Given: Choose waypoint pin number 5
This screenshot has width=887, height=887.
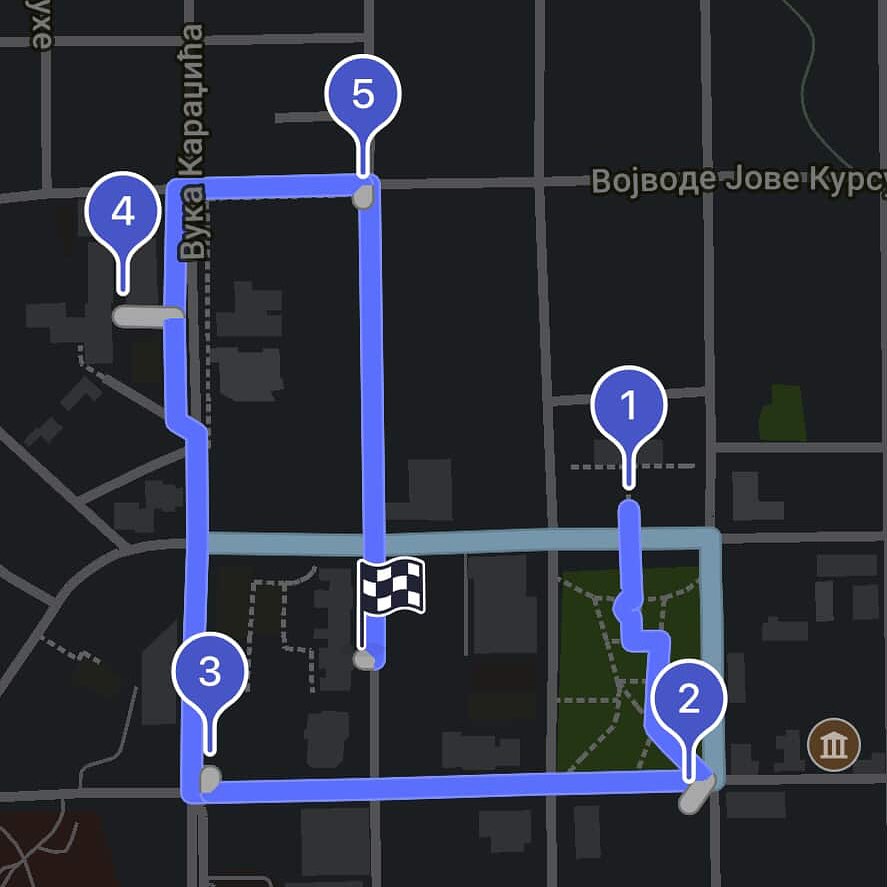Looking at the screenshot, I should (363, 96).
